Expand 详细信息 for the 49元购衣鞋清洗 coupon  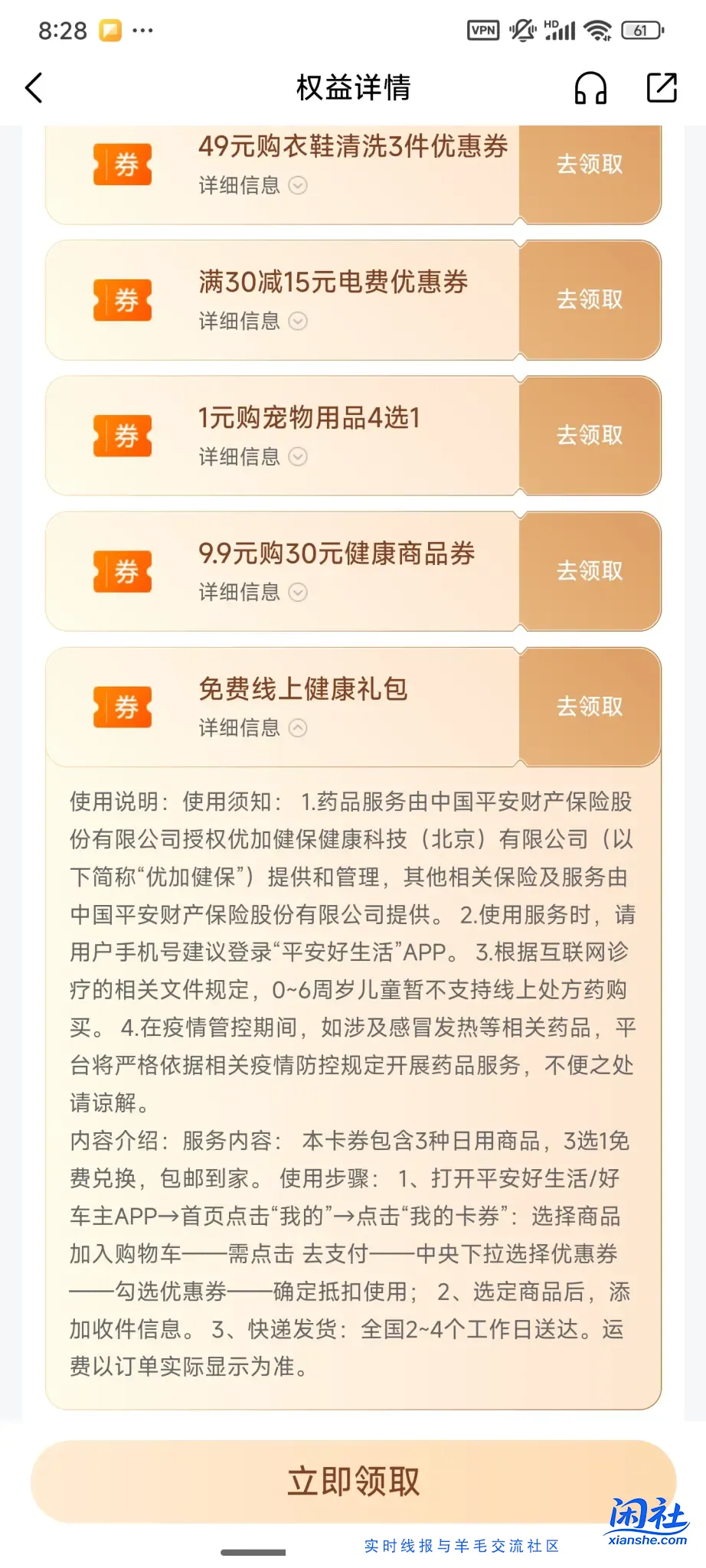249,186
